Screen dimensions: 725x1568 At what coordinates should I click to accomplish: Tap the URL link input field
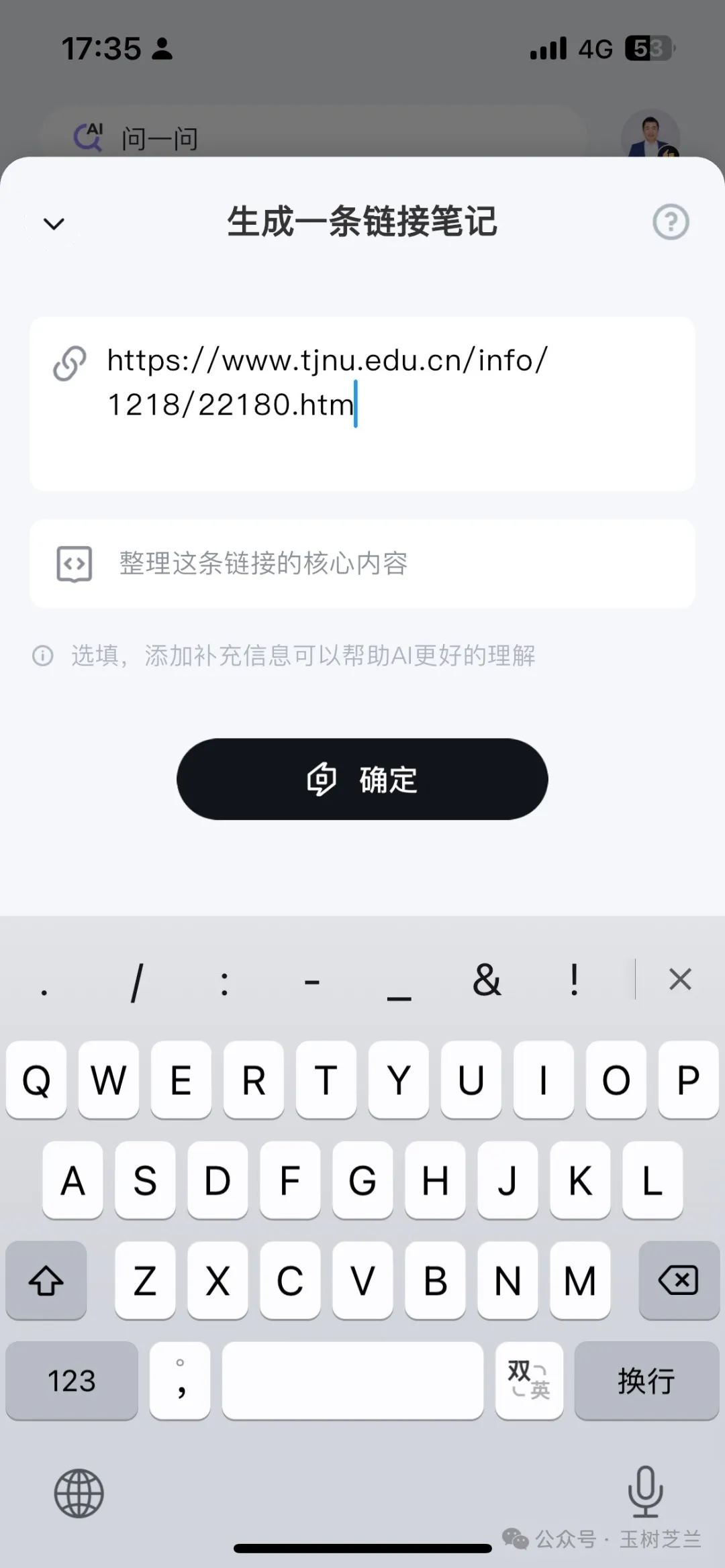pyautogui.click(x=362, y=403)
